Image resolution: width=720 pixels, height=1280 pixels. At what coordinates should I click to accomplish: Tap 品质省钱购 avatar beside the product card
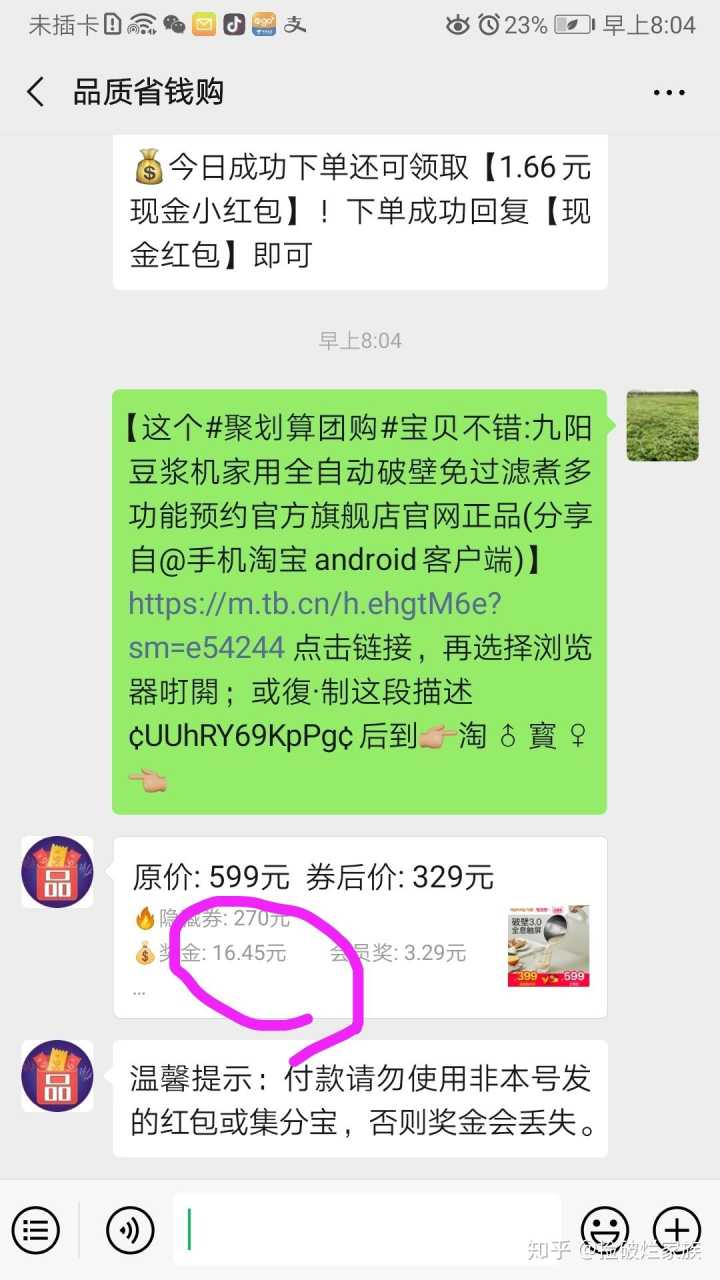click(x=57, y=872)
